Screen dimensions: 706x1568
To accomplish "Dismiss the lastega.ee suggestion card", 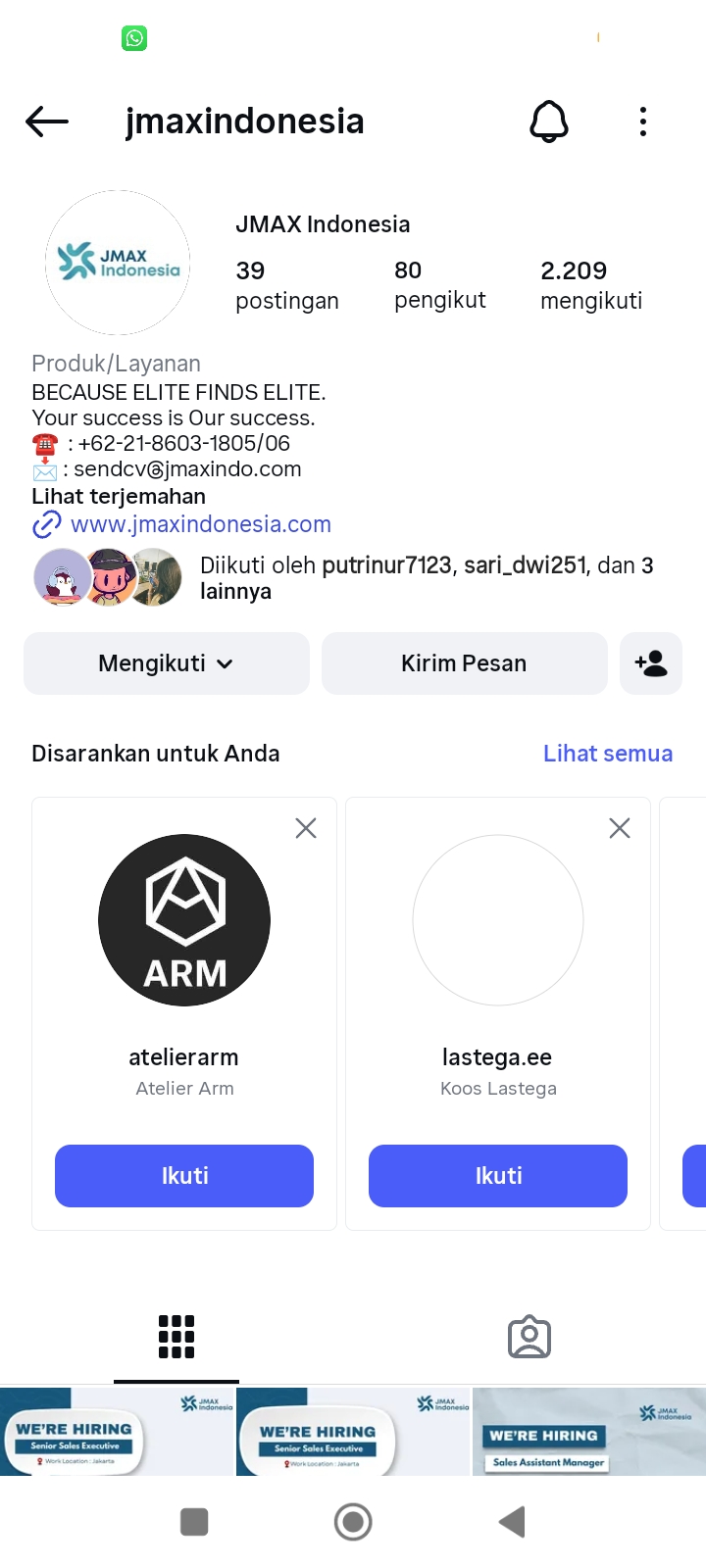I will [620, 829].
